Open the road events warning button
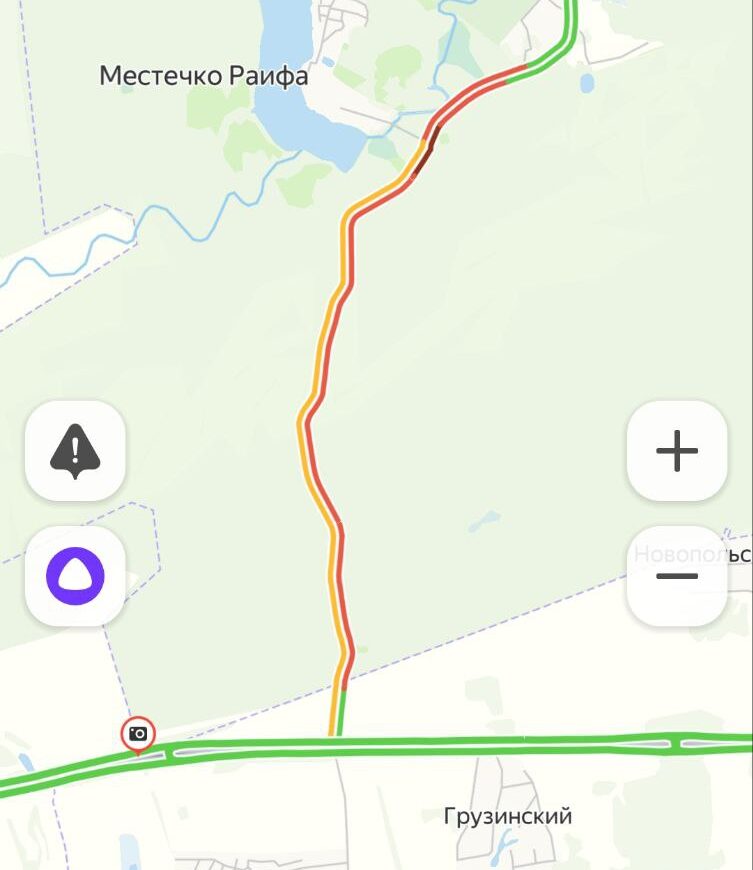The height and width of the screenshot is (870, 753). pyautogui.click(x=75, y=451)
